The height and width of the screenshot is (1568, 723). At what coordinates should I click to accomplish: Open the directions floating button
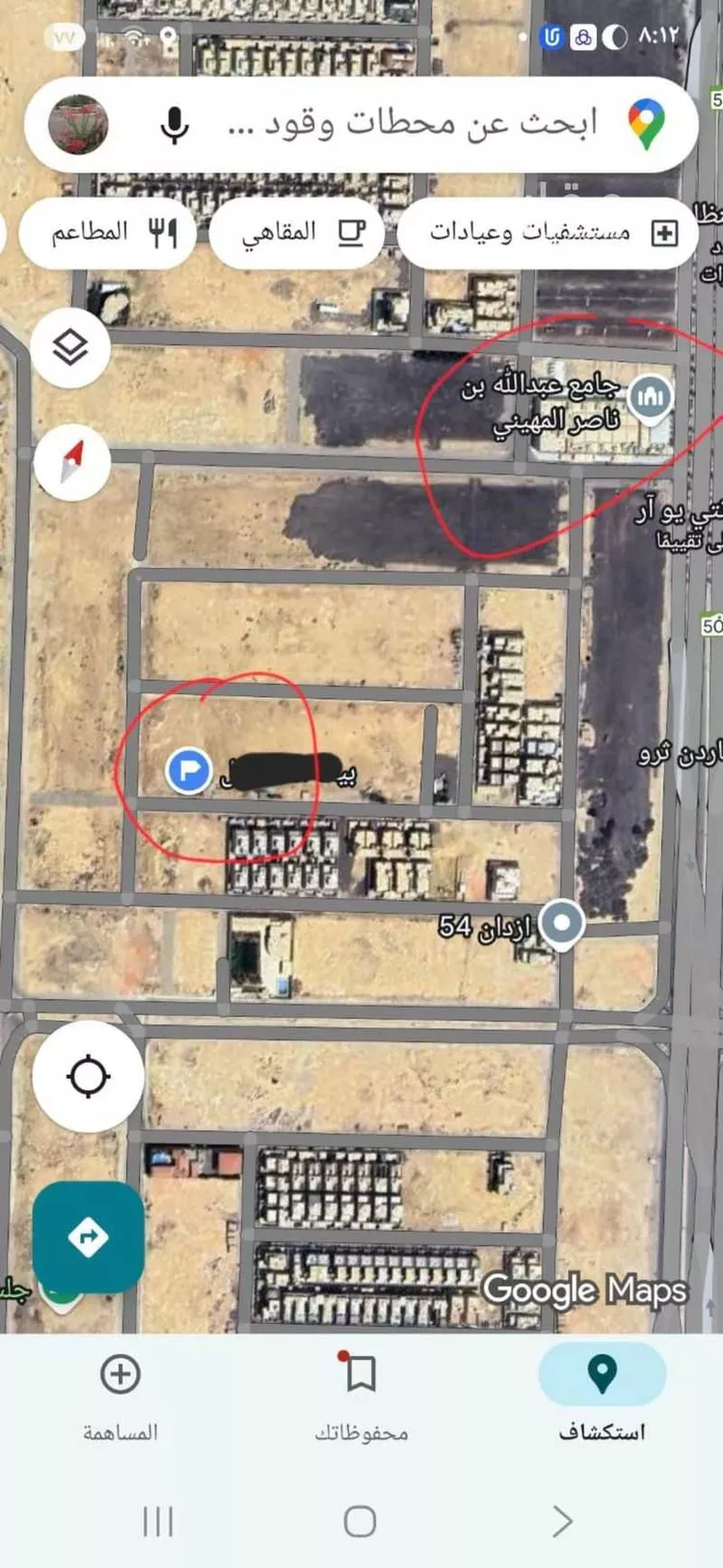pos(88,1235)
